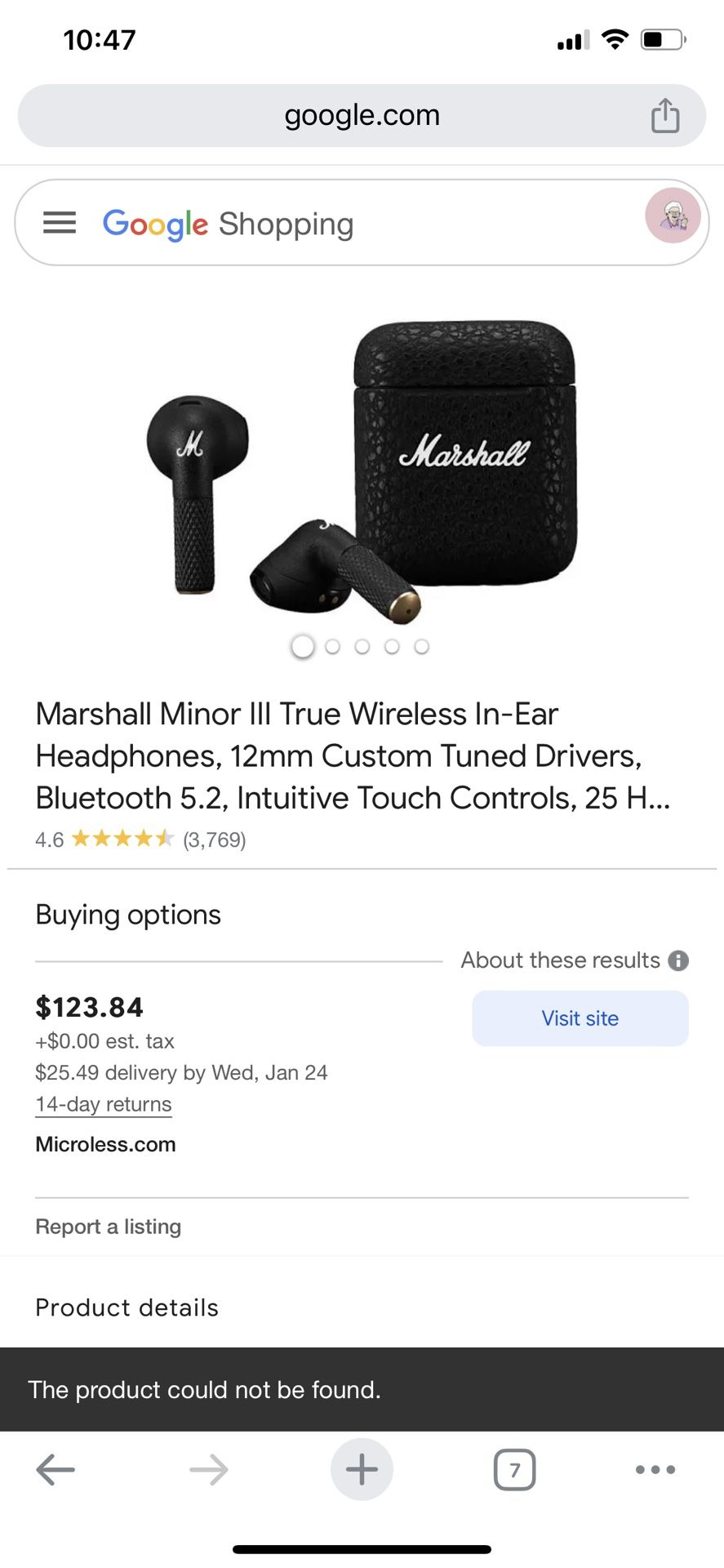Open the 14-day returns link
The width and height of the screenshot is (724, 1568).
104,1104
